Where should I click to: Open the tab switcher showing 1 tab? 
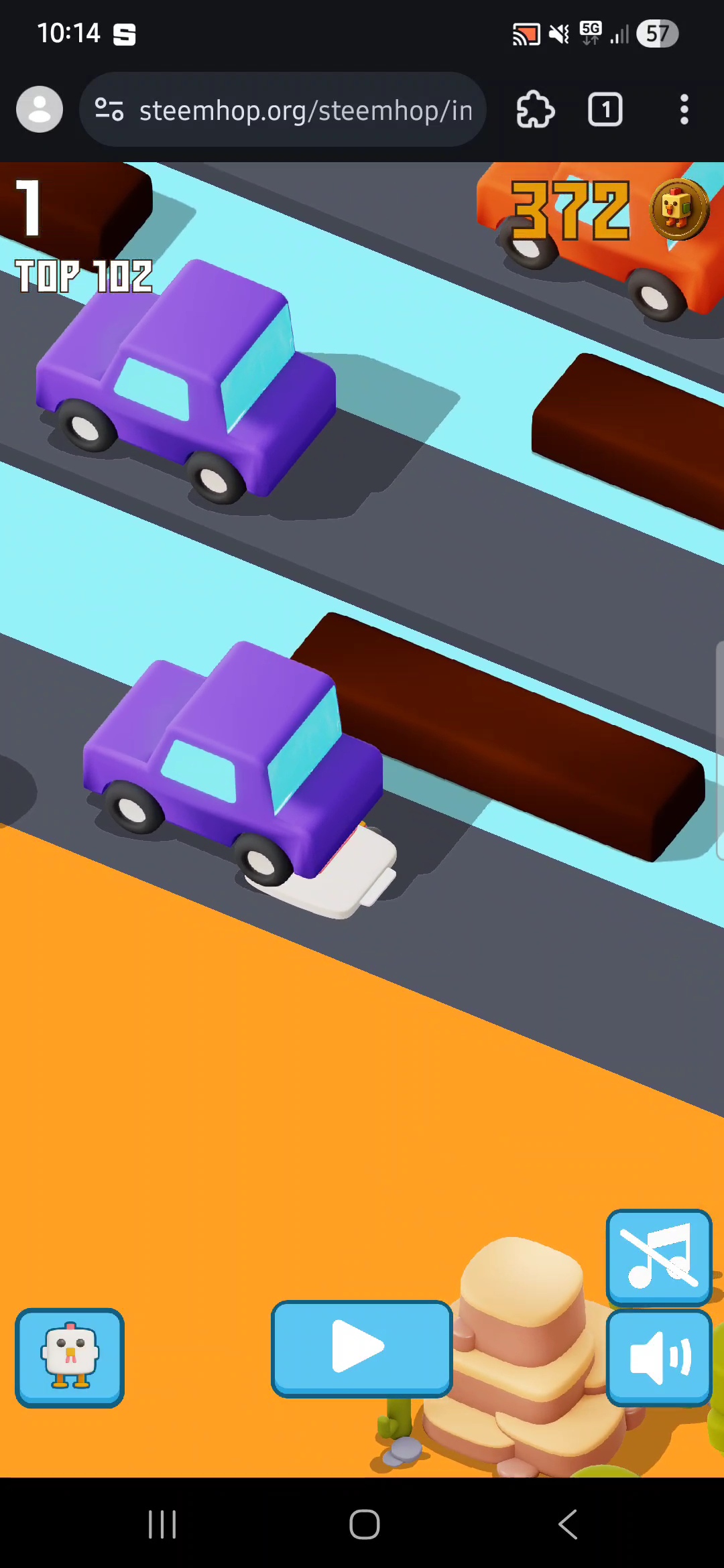point(605,110)
